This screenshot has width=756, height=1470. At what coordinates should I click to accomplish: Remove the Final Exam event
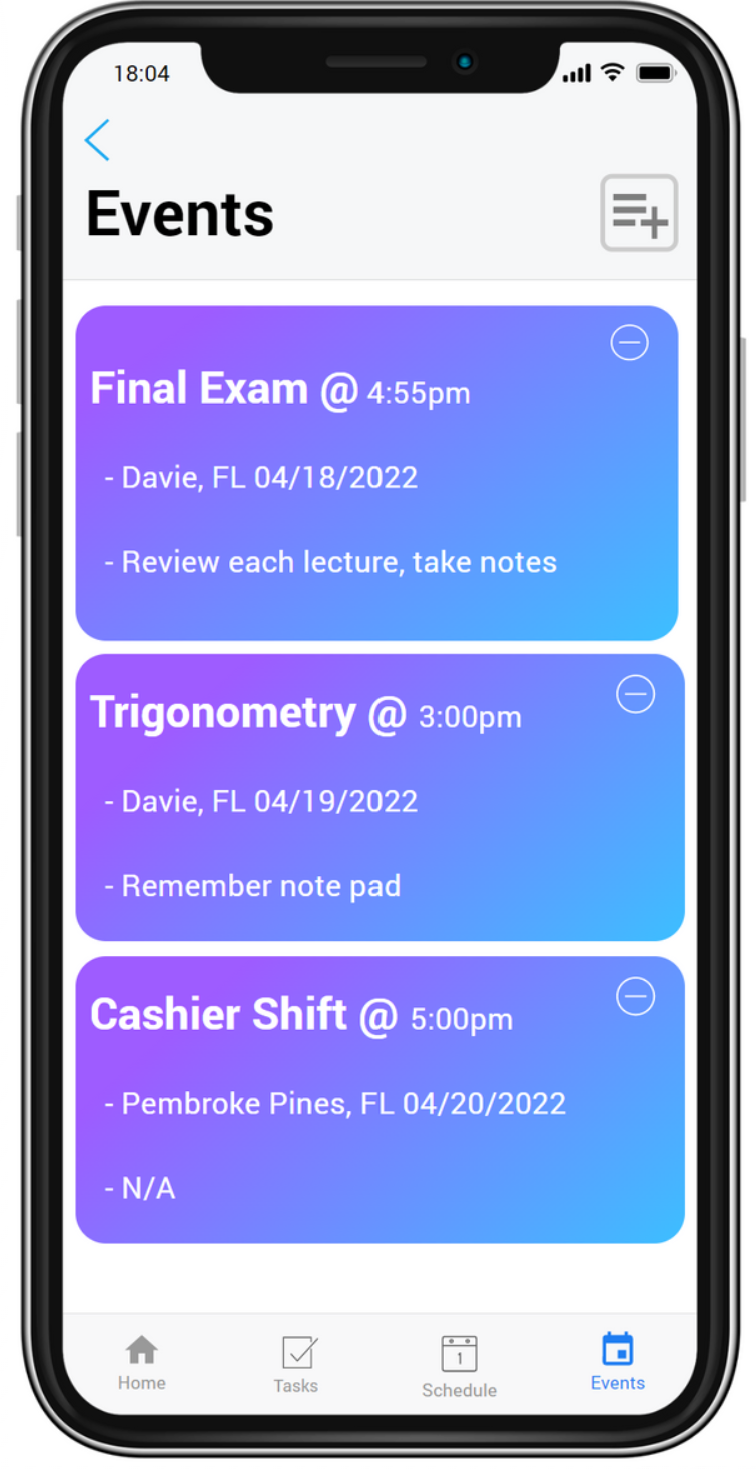[629, 343]
